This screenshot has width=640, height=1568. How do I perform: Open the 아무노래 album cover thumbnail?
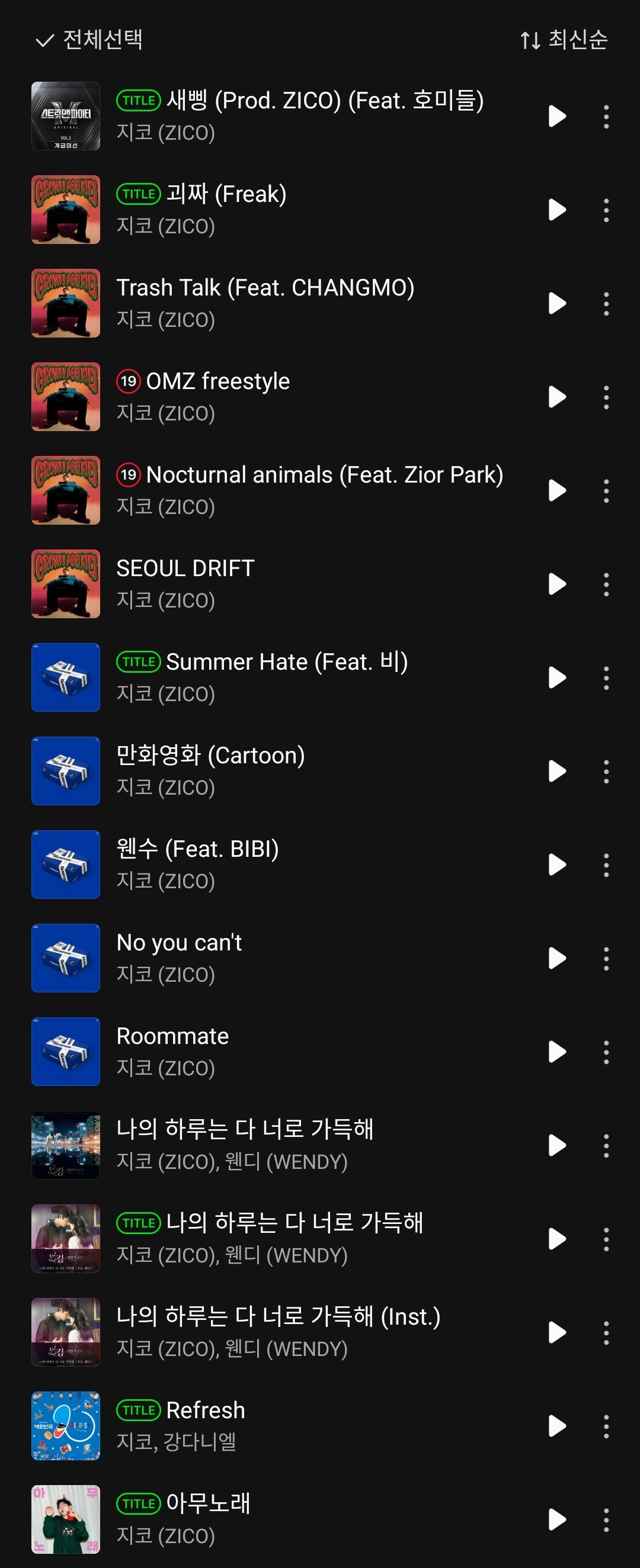(65, 1520)
